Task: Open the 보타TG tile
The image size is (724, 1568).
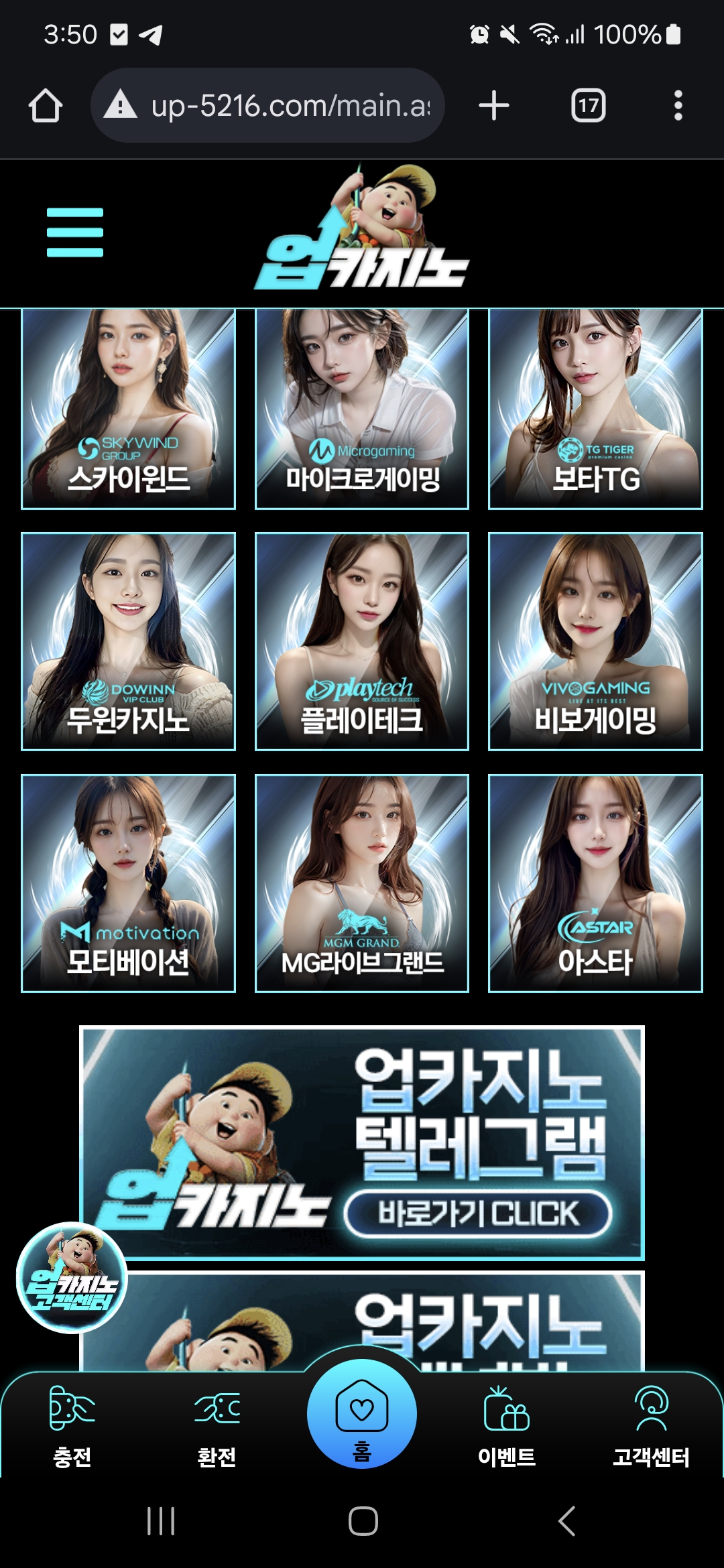Action: coord(595,409)
